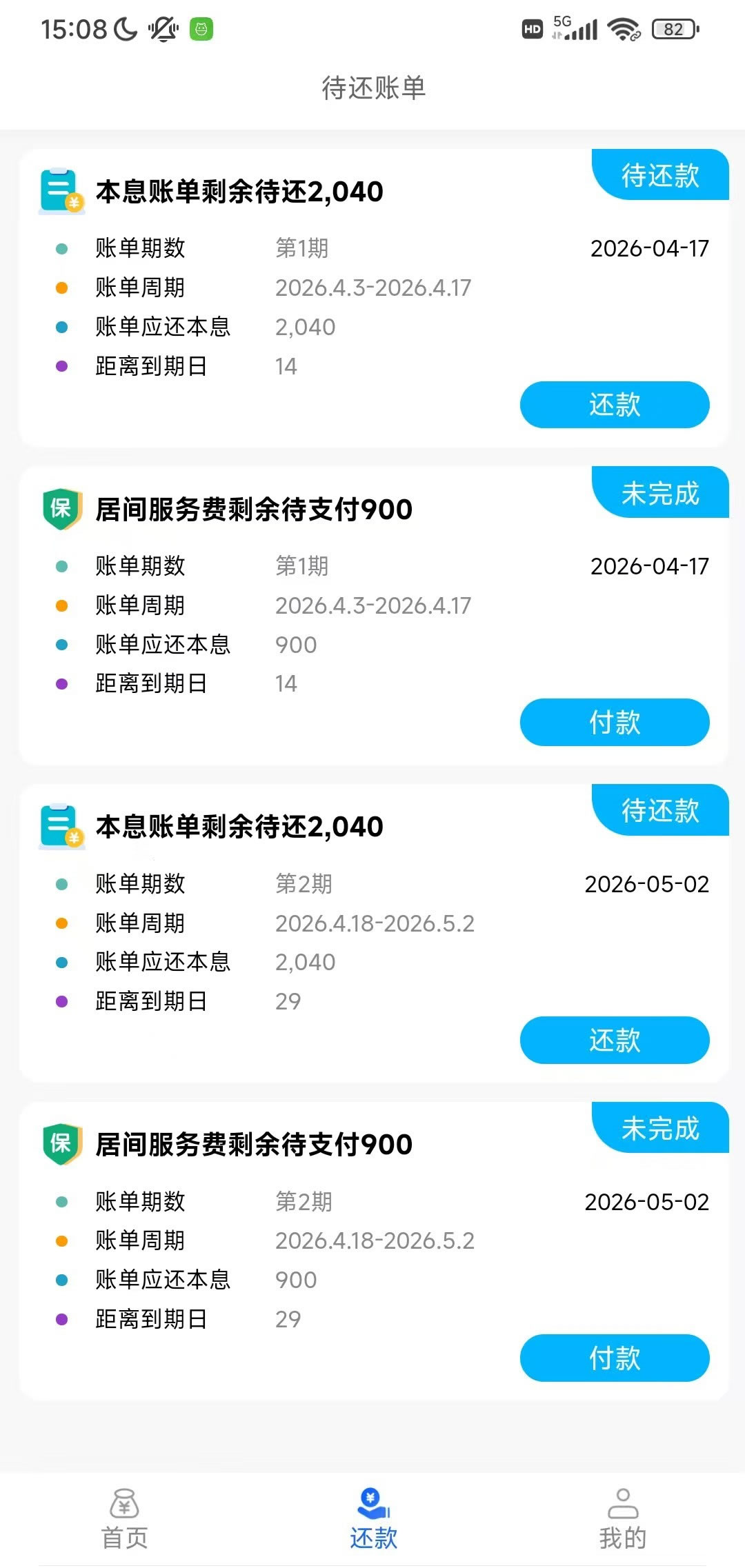Repay the 第2期 本息账单 with 还款
The width and height of the screenshot is (745, 1568).
pyautogui.click(x=614, y=1040)
